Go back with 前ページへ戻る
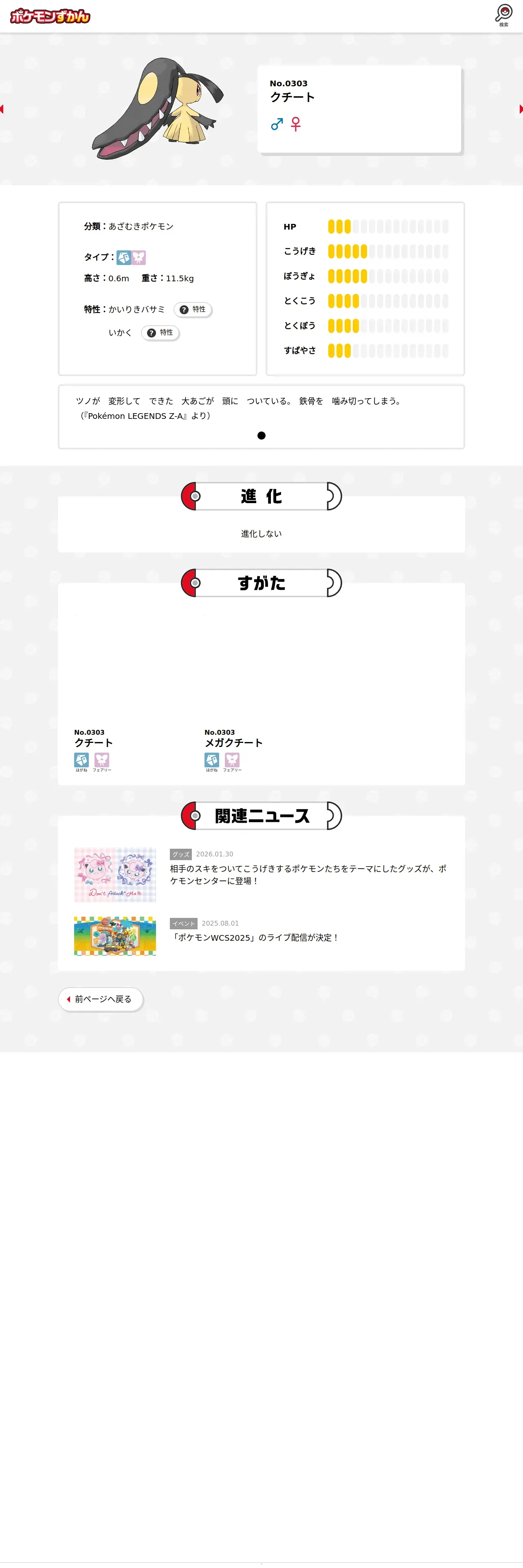 click(x=101, y=999)
